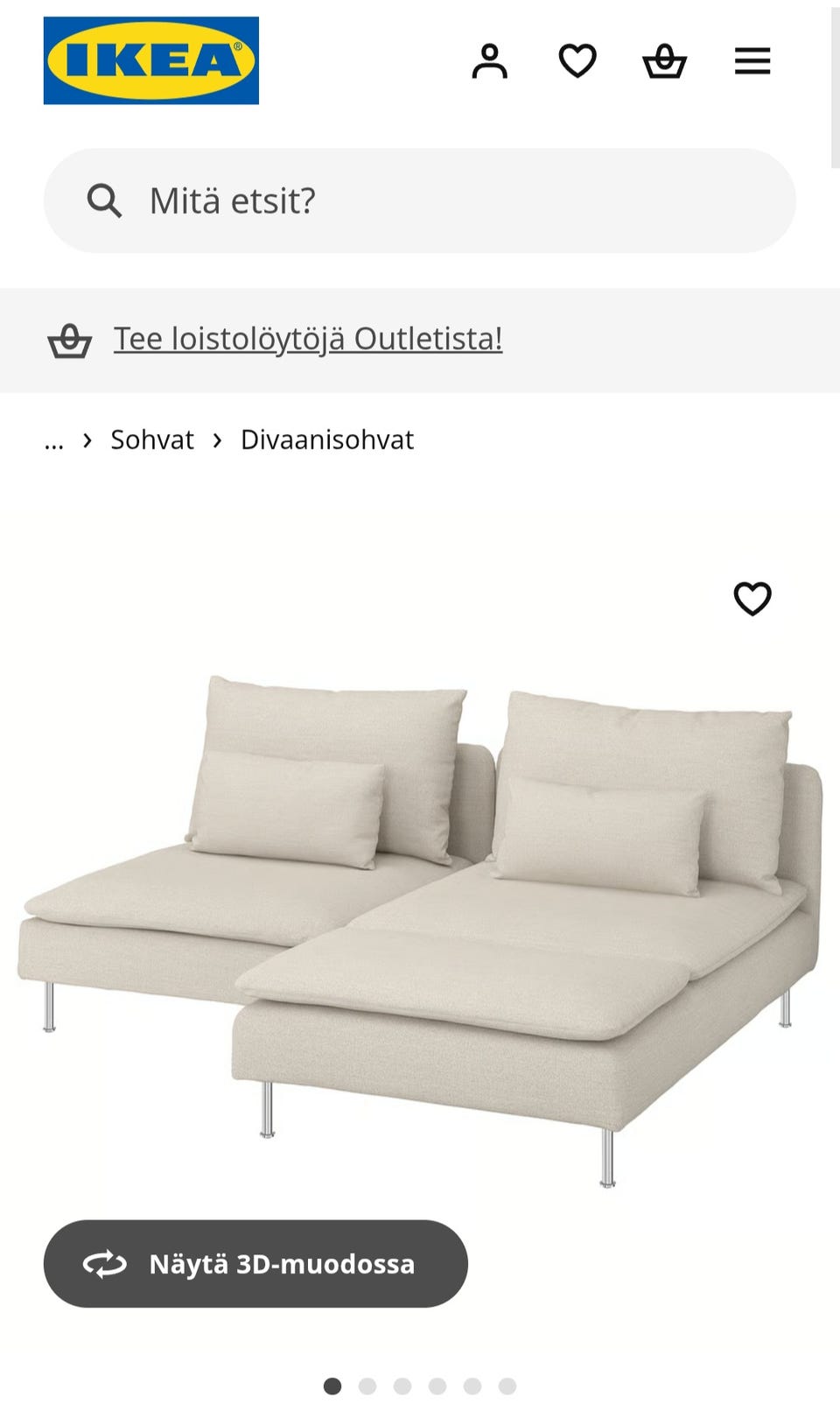Image resolution: width=840 pixels, height=1411 pixels.
Task: Jump to the second image dot
Action: 367,1386
